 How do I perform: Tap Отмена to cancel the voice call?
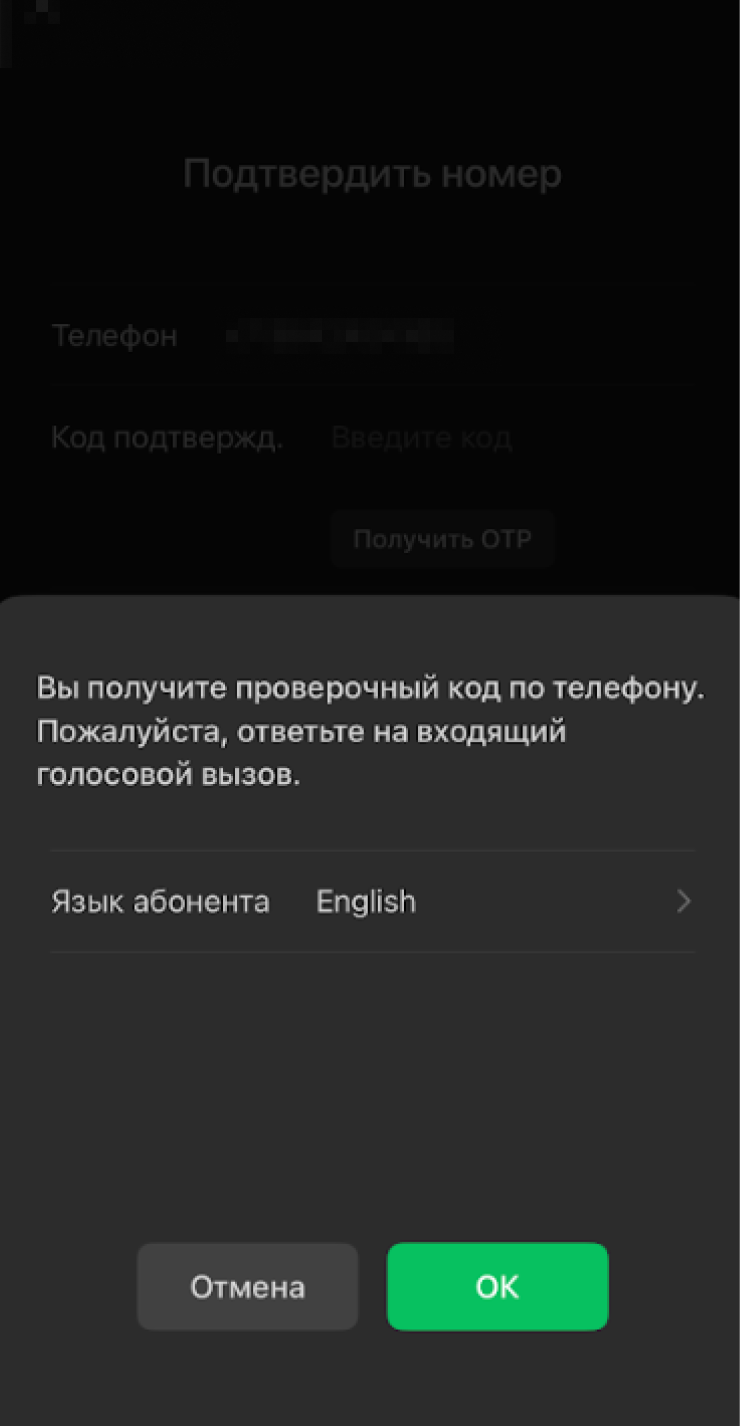247,1286
